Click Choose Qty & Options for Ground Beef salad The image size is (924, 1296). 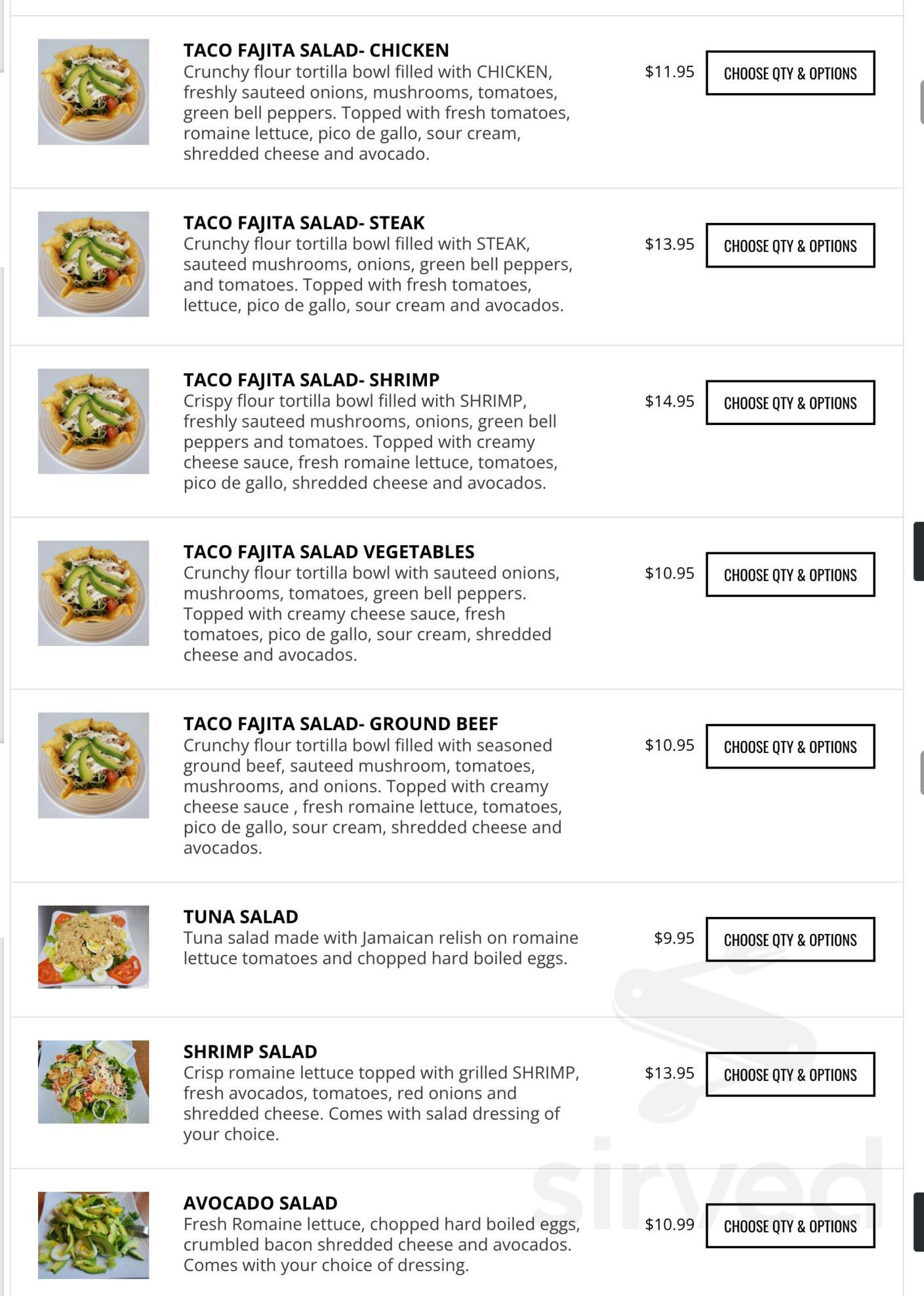[x=790, y=746]
